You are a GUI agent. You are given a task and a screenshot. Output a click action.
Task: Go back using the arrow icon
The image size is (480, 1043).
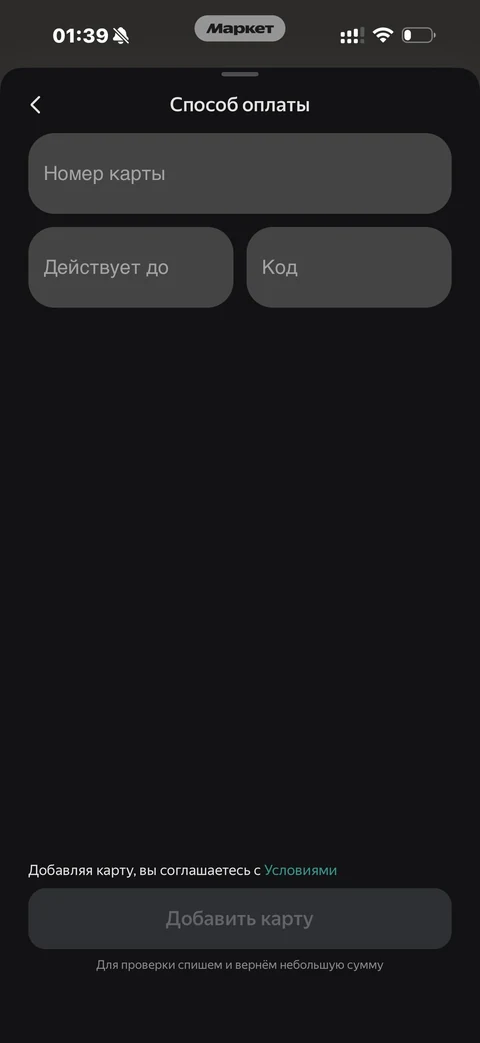[x=36, y=104]
